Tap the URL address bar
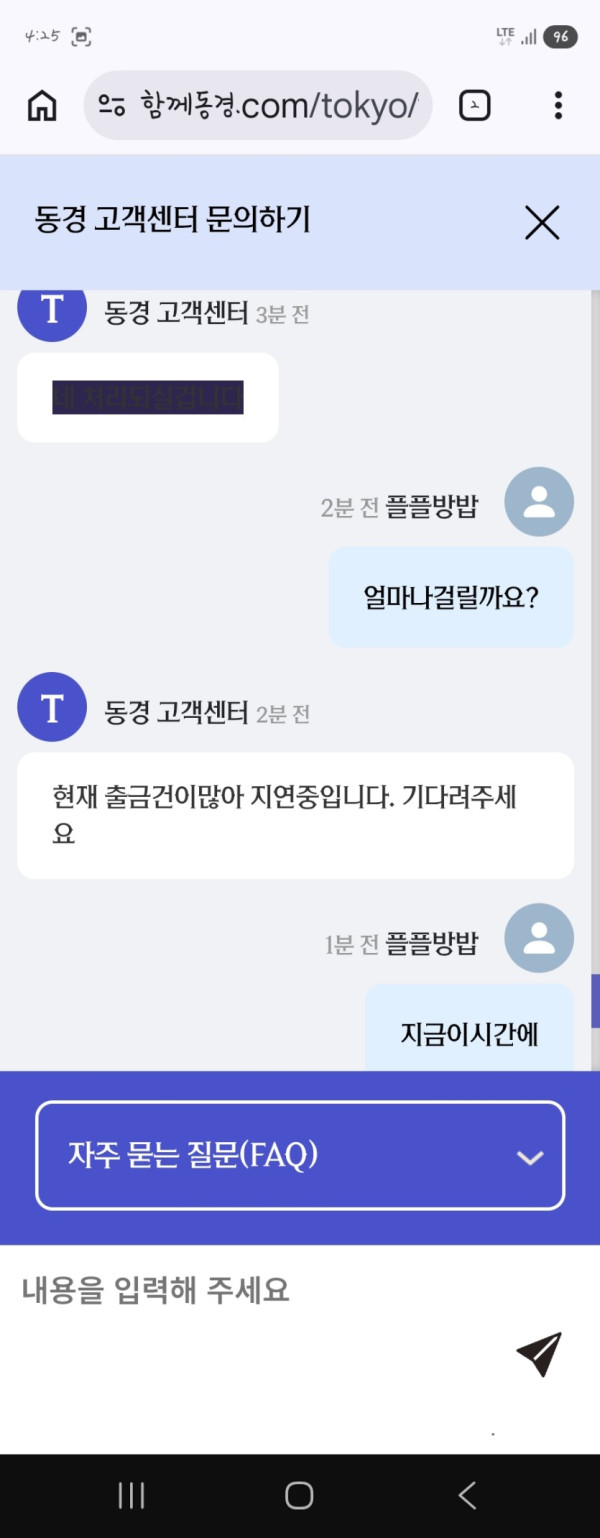Image resolution: width=600 pixels, height=1538 pixels. coord(258,105)
